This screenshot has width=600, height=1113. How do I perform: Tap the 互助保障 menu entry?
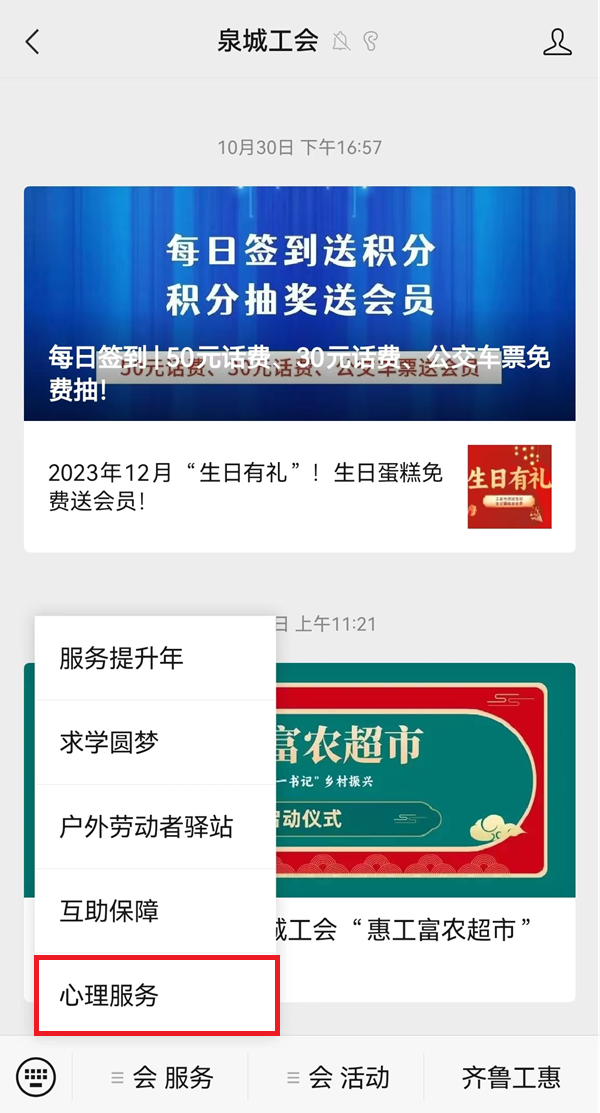155,911
